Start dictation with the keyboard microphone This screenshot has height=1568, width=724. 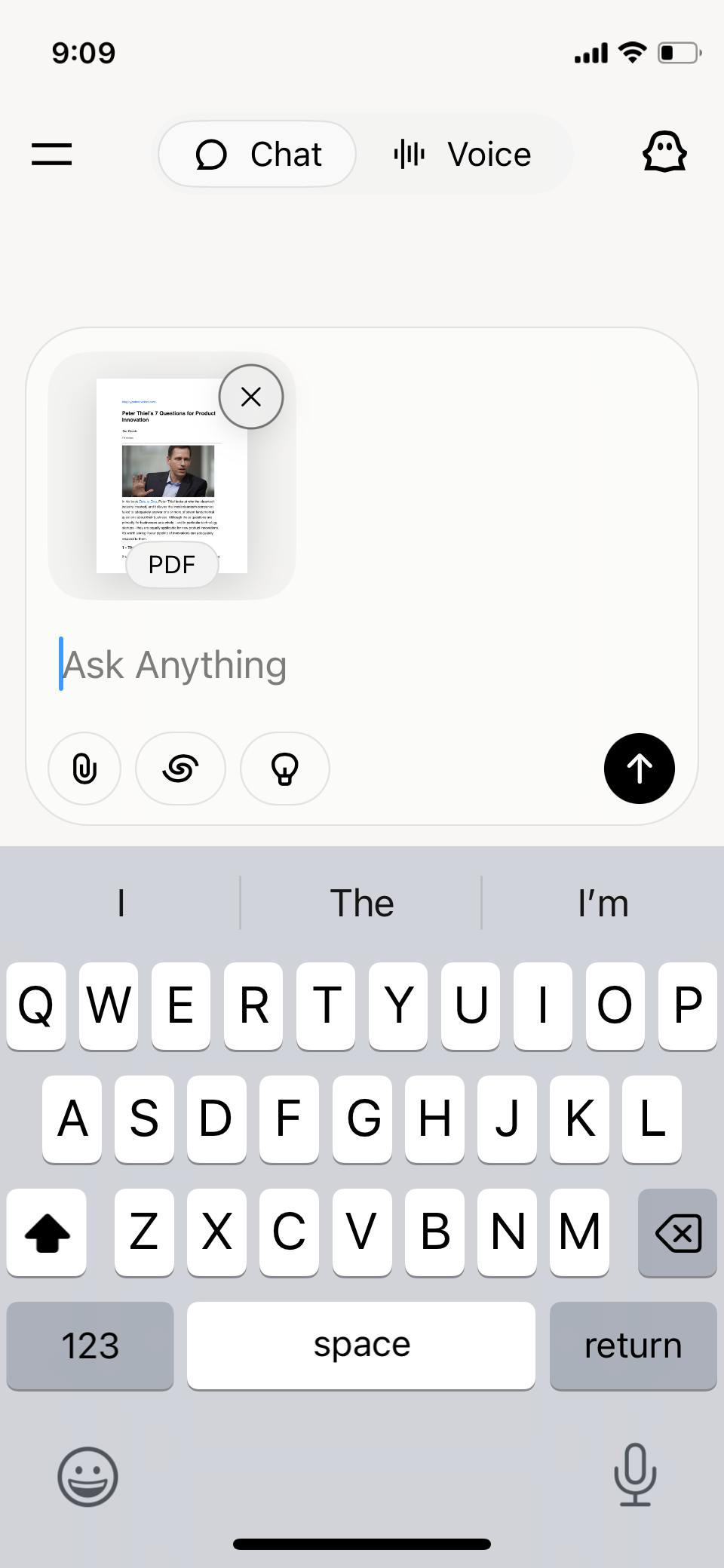point(635,1474)
